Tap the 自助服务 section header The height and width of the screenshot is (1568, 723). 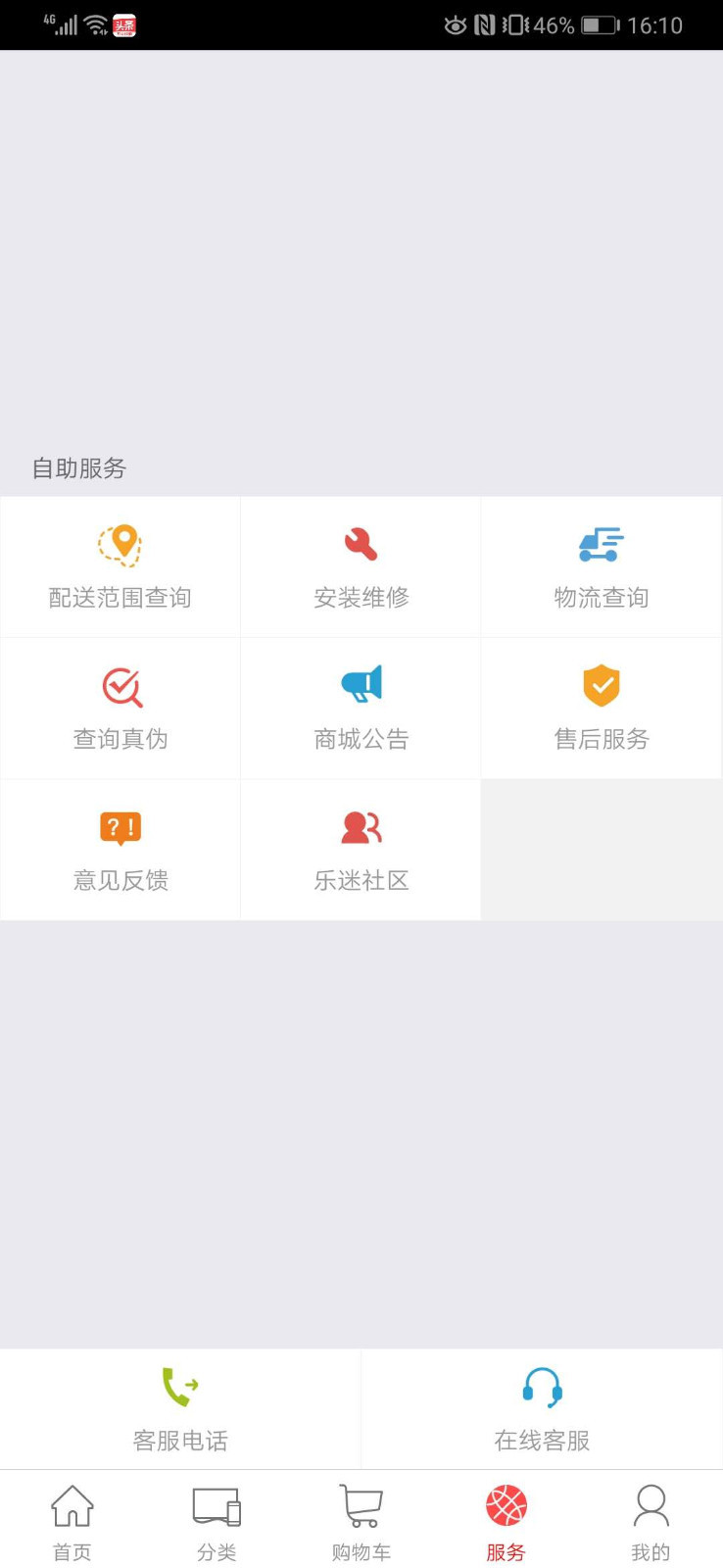click(x=78, y=468)
